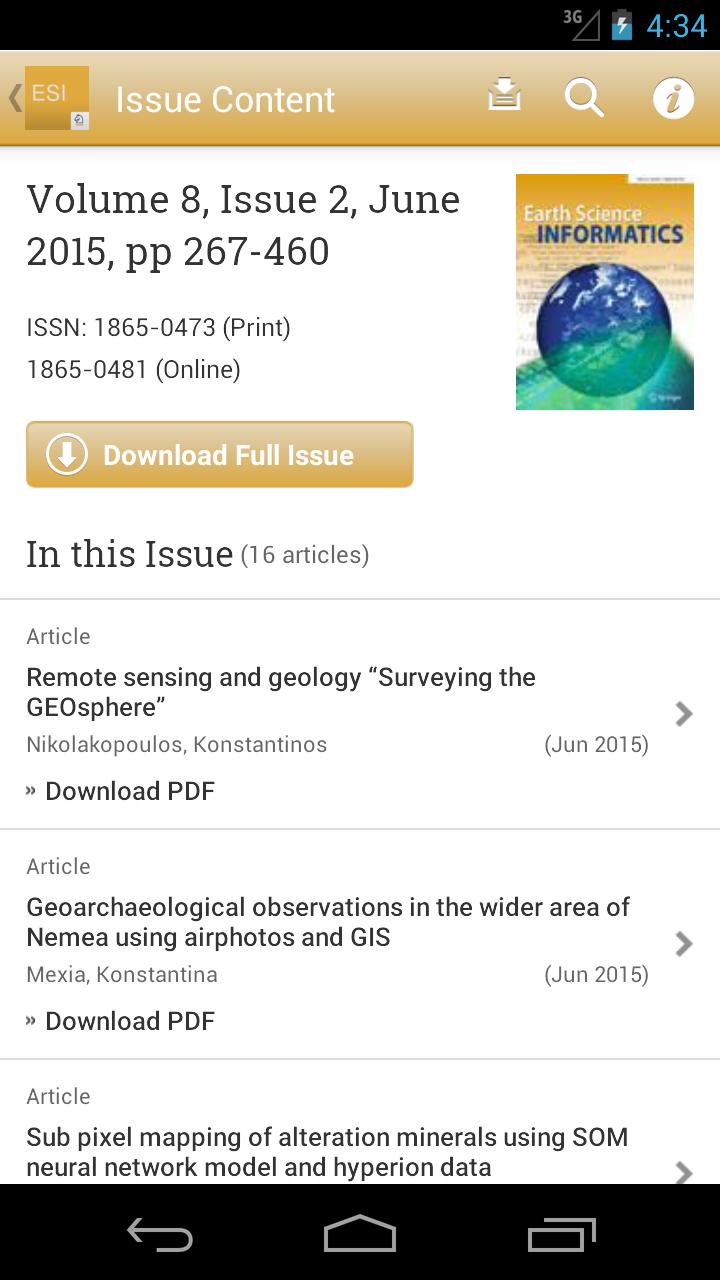This screenshot has width=720, height=1280.
Task: Open the Nemea airphotos and GIS article title
Action: pos(327,921)
